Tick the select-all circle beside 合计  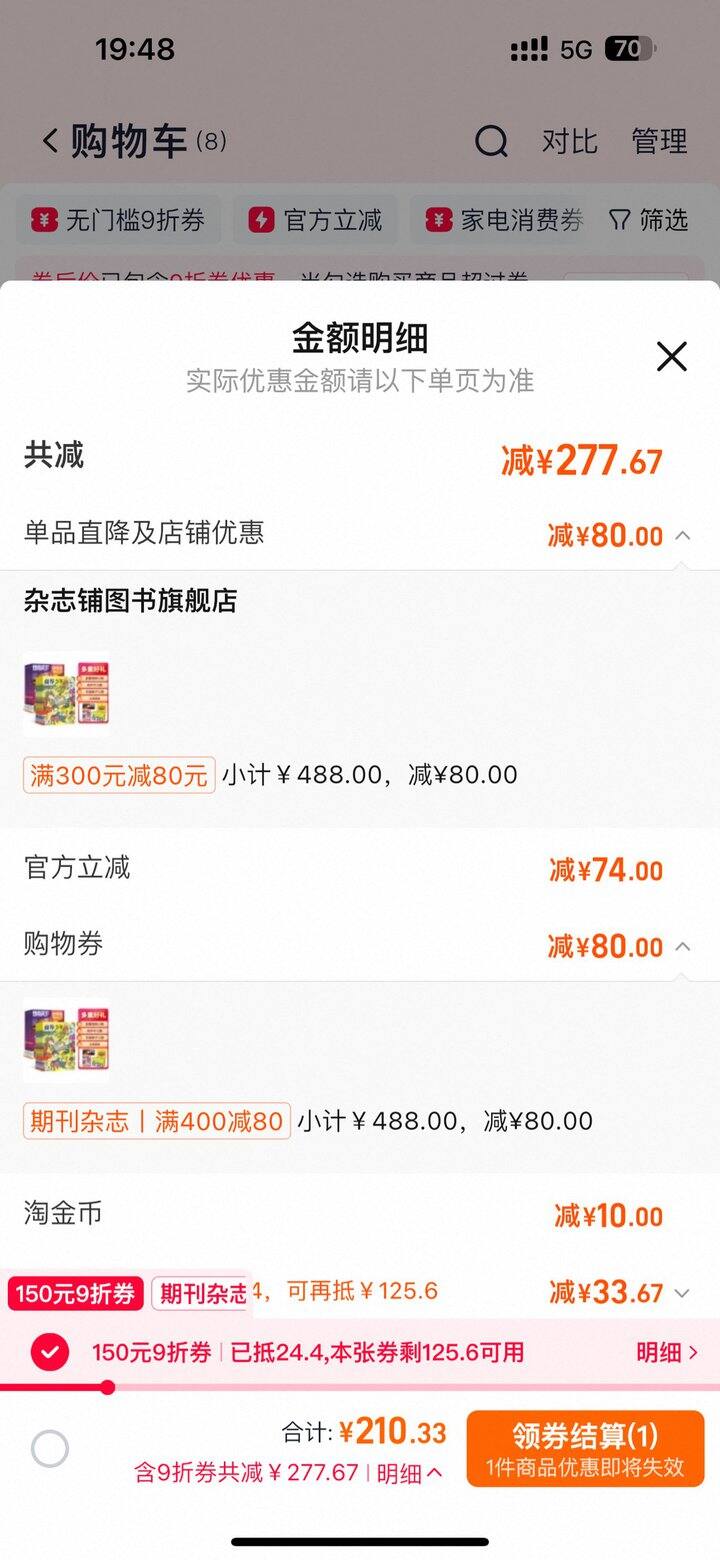pos(50,1448)
